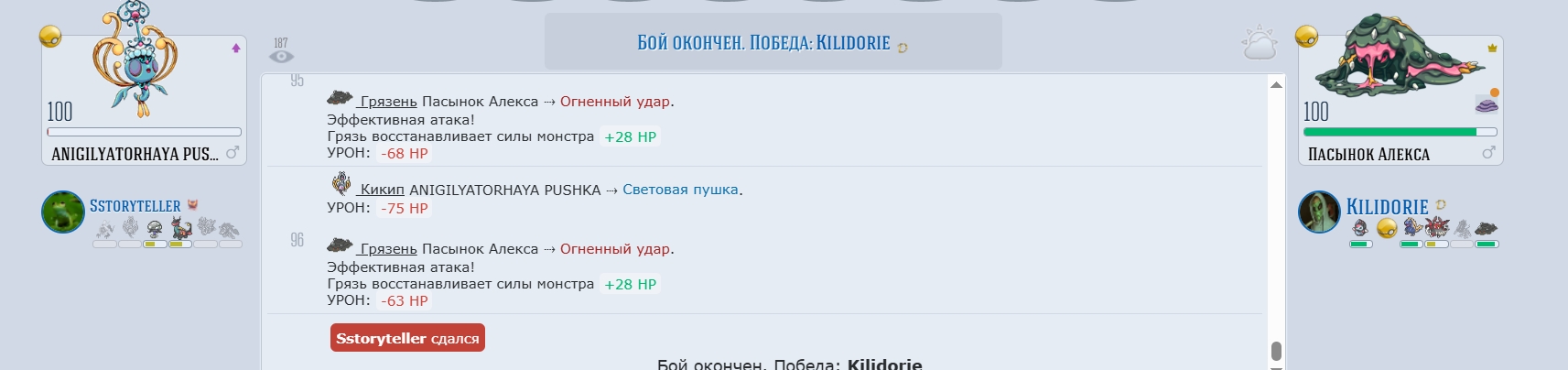Viewport: 1568px width, 370px height.
Task: Inspect the ANIGILYATORHAYA PUSHKA monster card
Action: point(144,101)
